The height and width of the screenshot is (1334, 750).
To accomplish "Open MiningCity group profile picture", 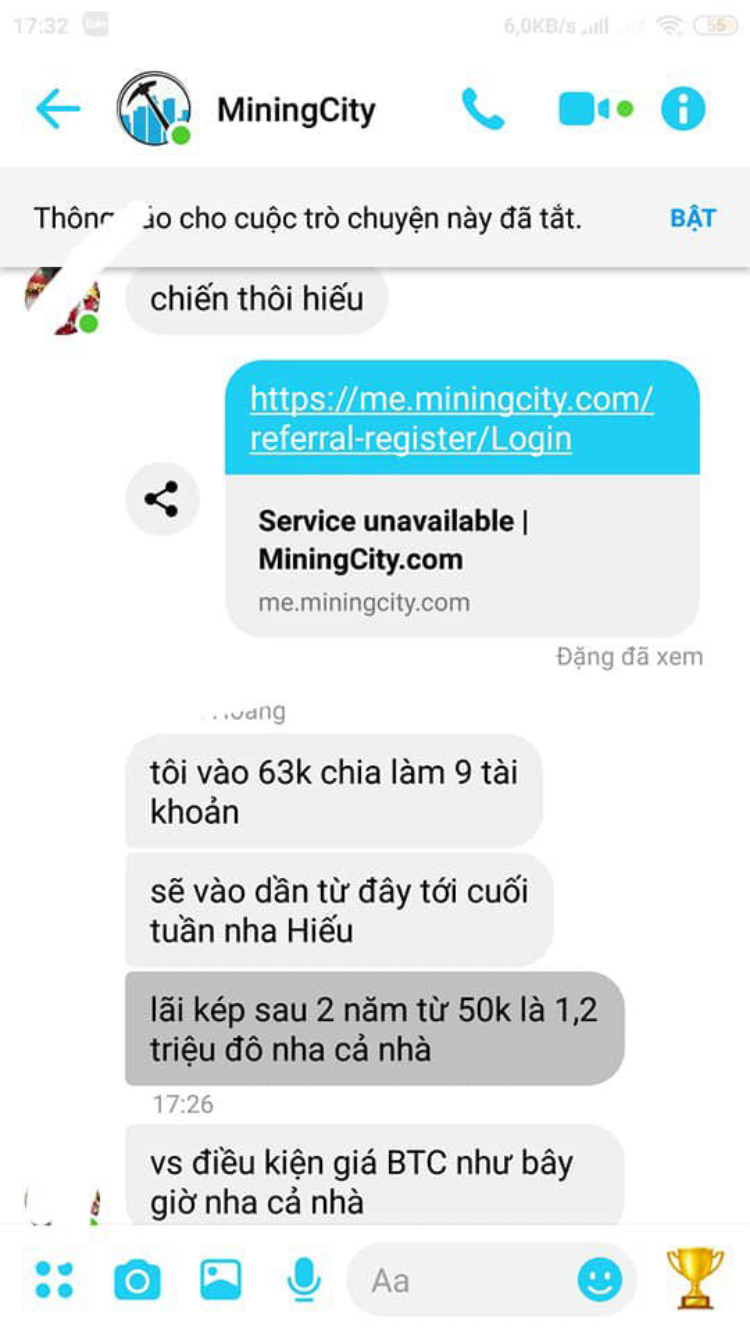I will [x=153, y=109].
